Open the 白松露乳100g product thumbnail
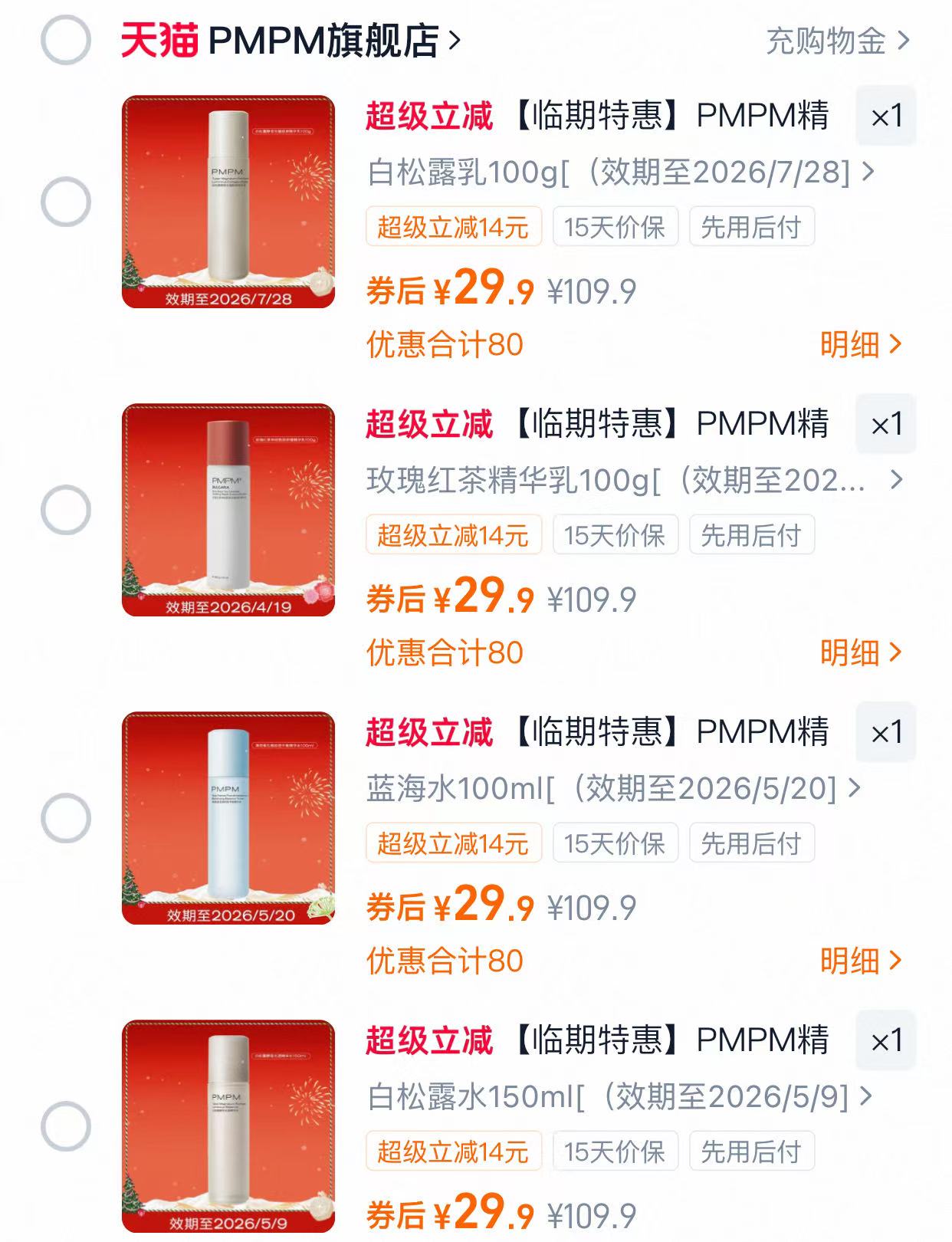The height and width of the screenshot is (1242, 952). pos(230,199)
